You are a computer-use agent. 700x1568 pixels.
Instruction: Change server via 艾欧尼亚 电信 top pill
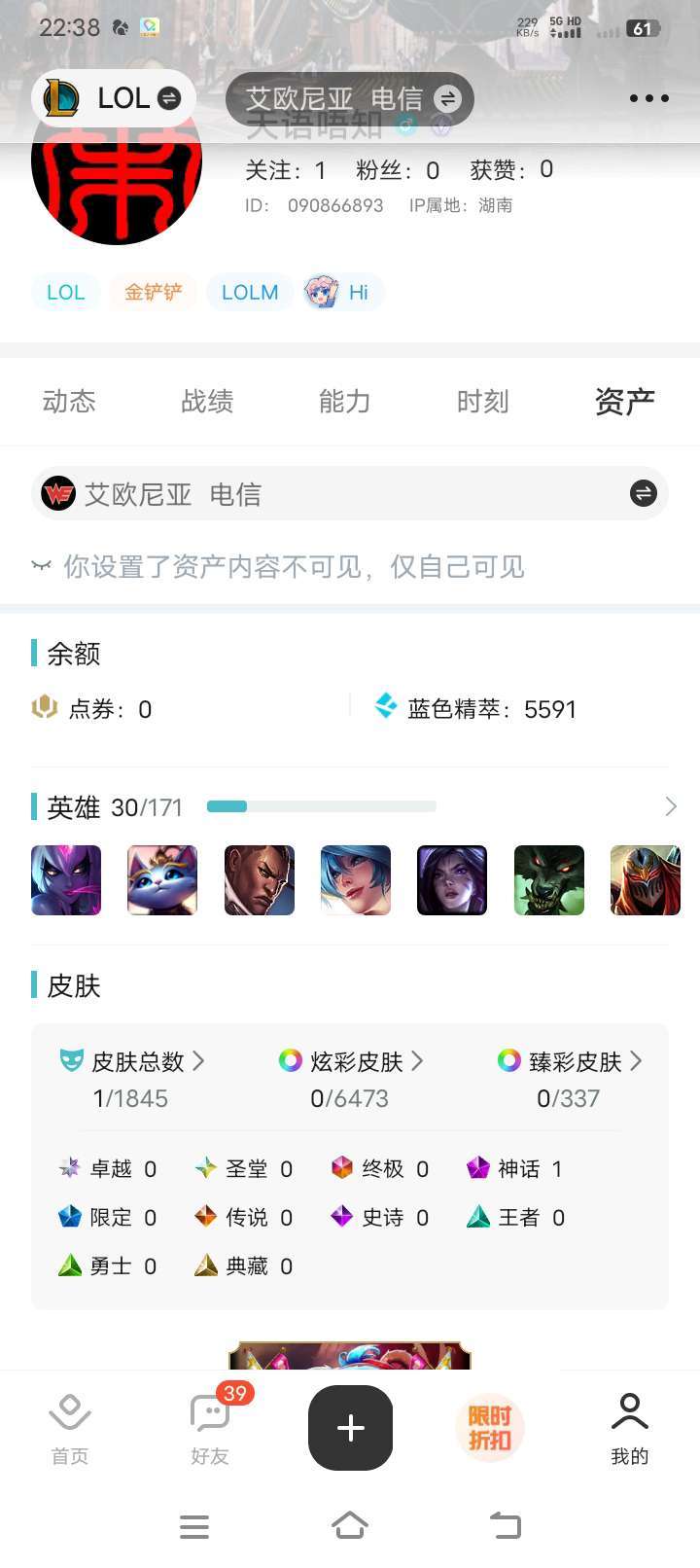point(350,98)
